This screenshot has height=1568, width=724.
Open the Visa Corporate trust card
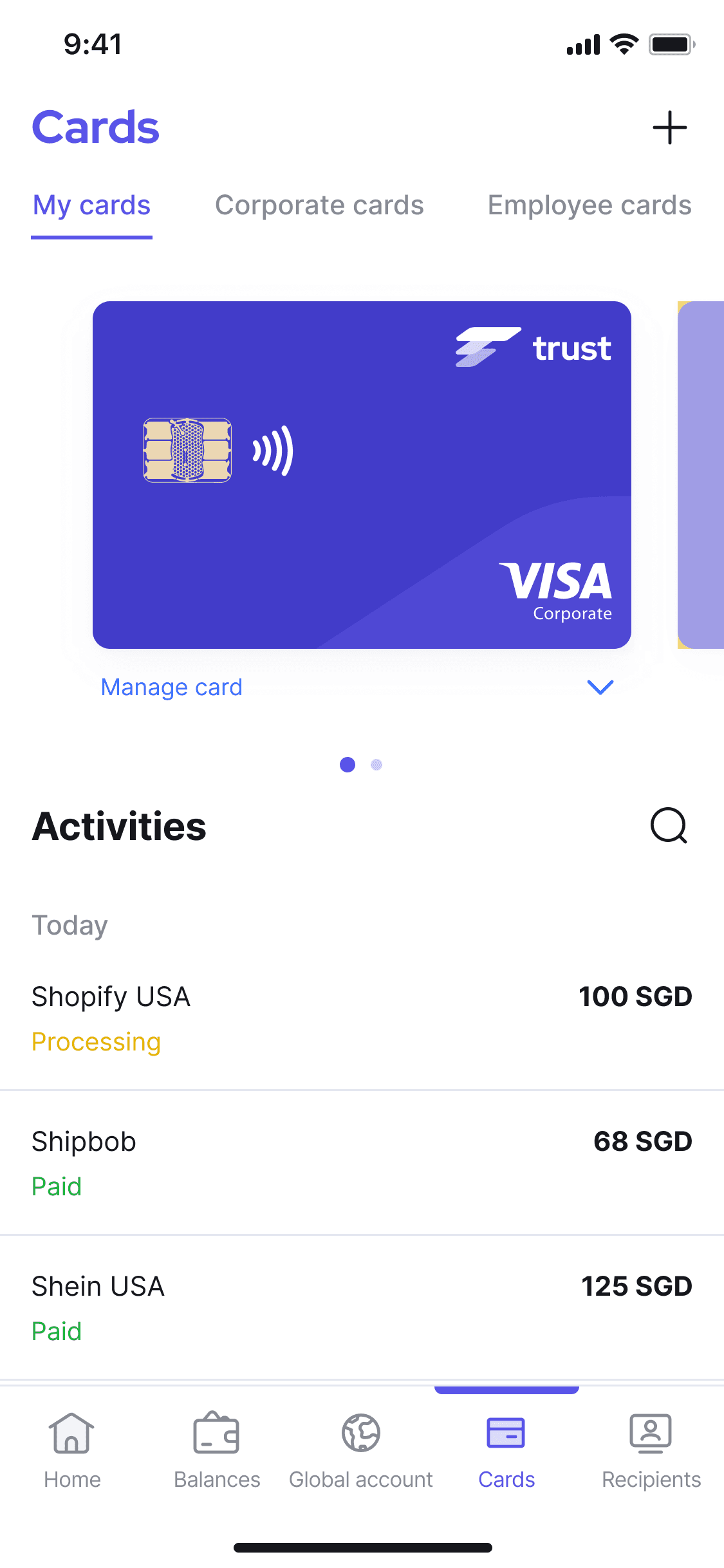[362, 475]
